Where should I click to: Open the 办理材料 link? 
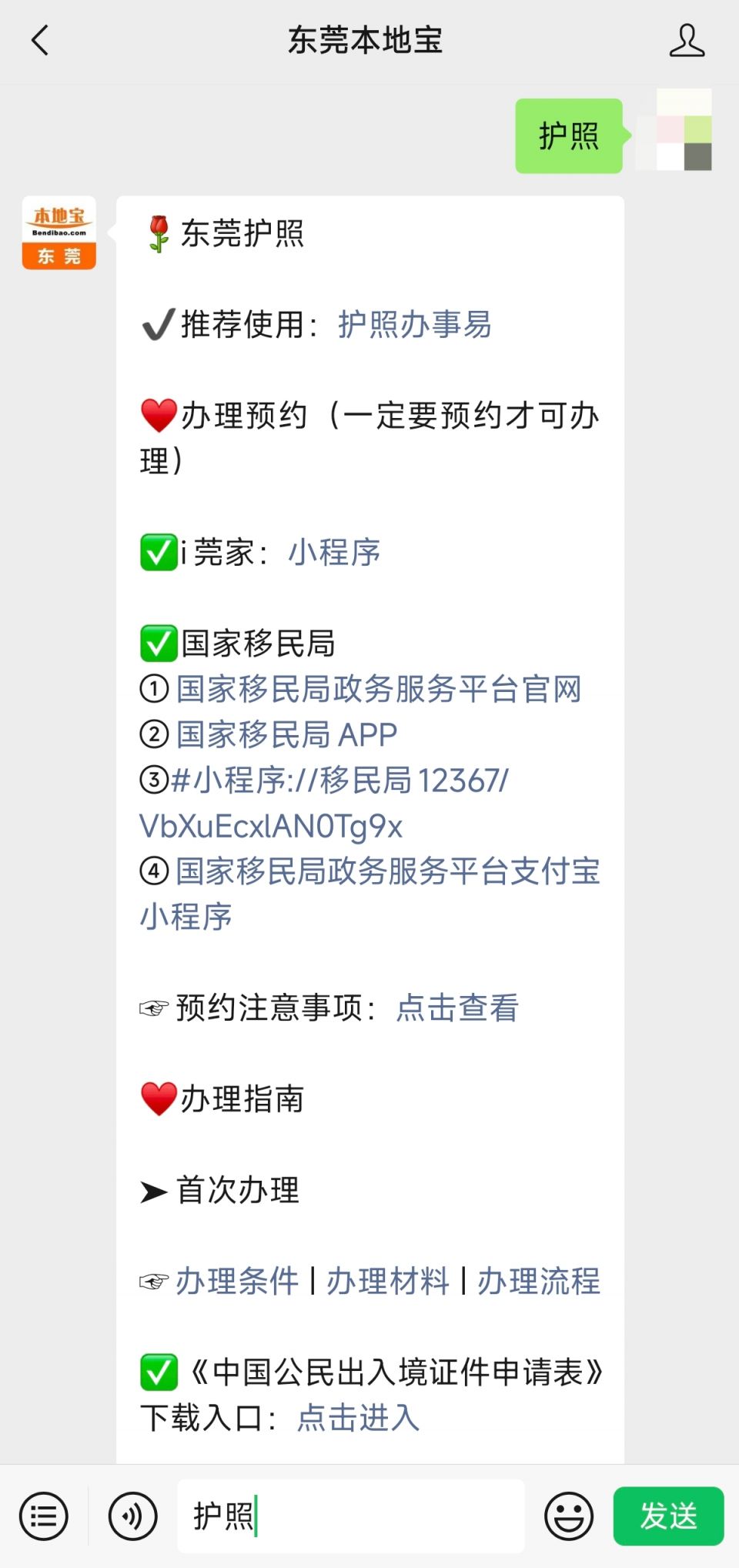387,1282
